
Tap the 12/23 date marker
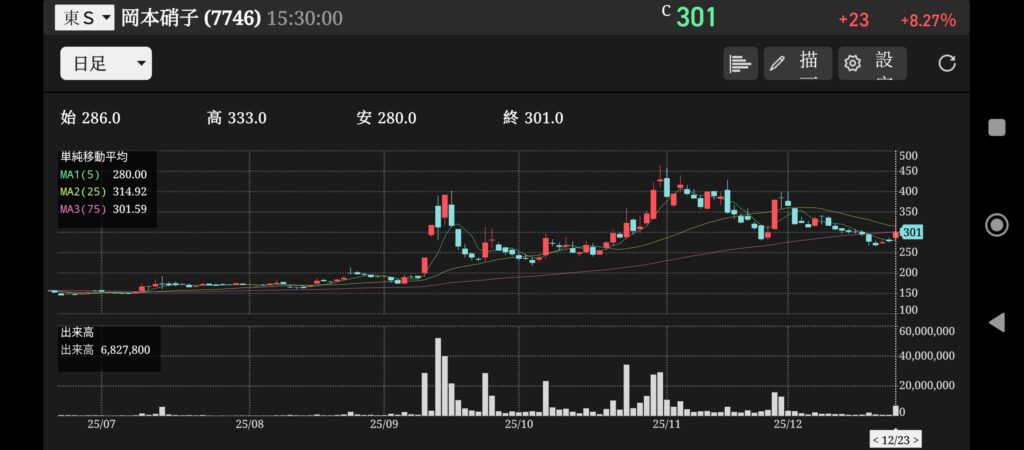point(895,440)
